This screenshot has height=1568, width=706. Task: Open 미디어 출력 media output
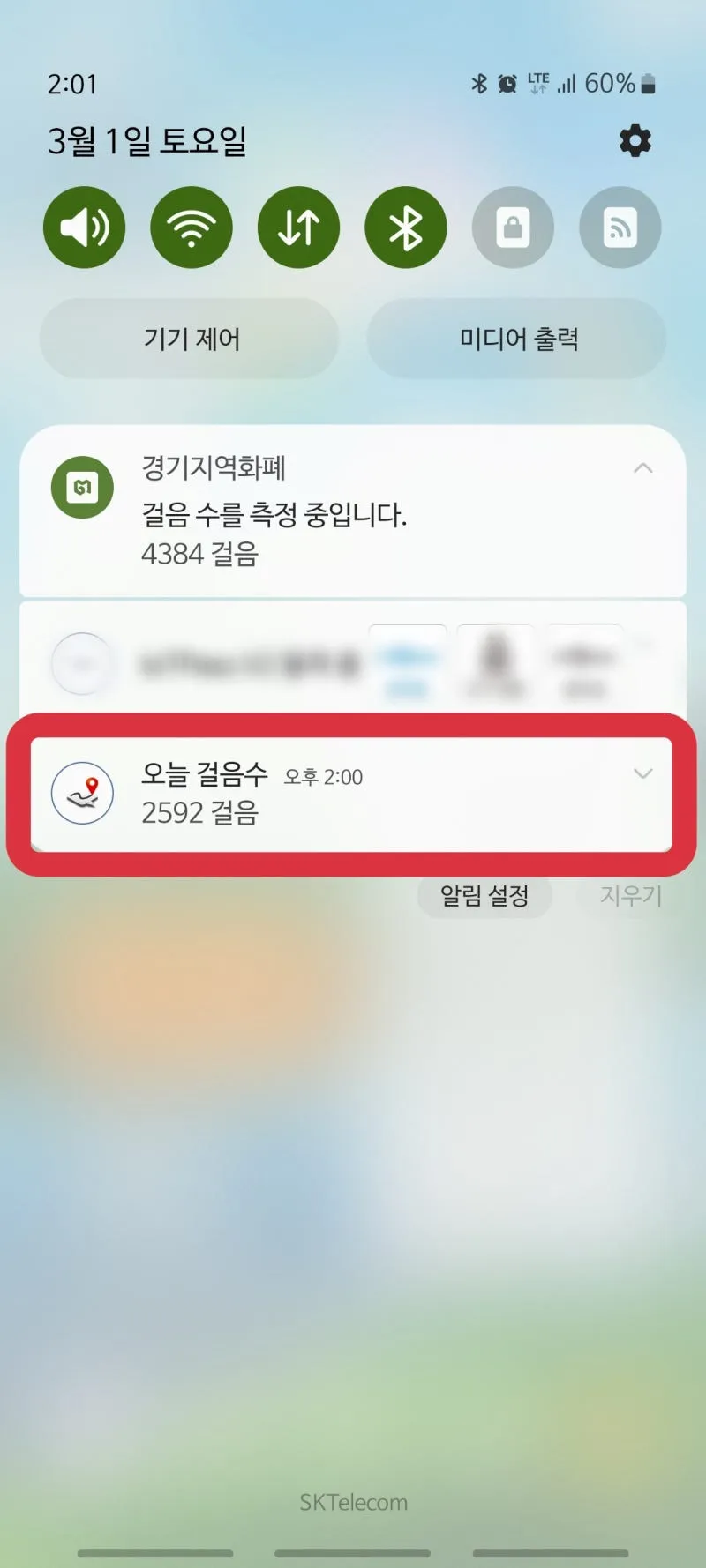[x=517, y=339]
